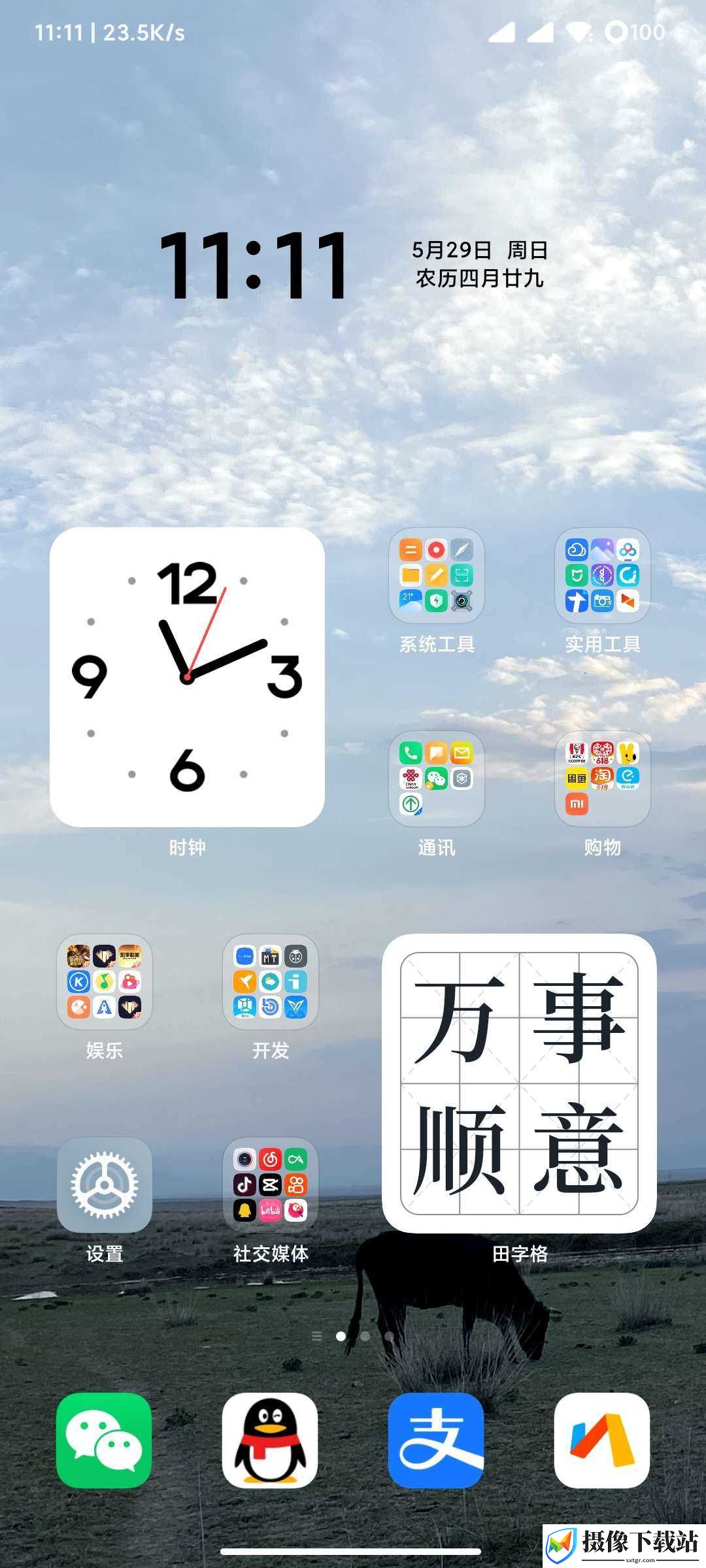Open the 社交媒体 folder
Image resolution: width=706 pixels, height=1568 pixels.
click(271, 1185)
